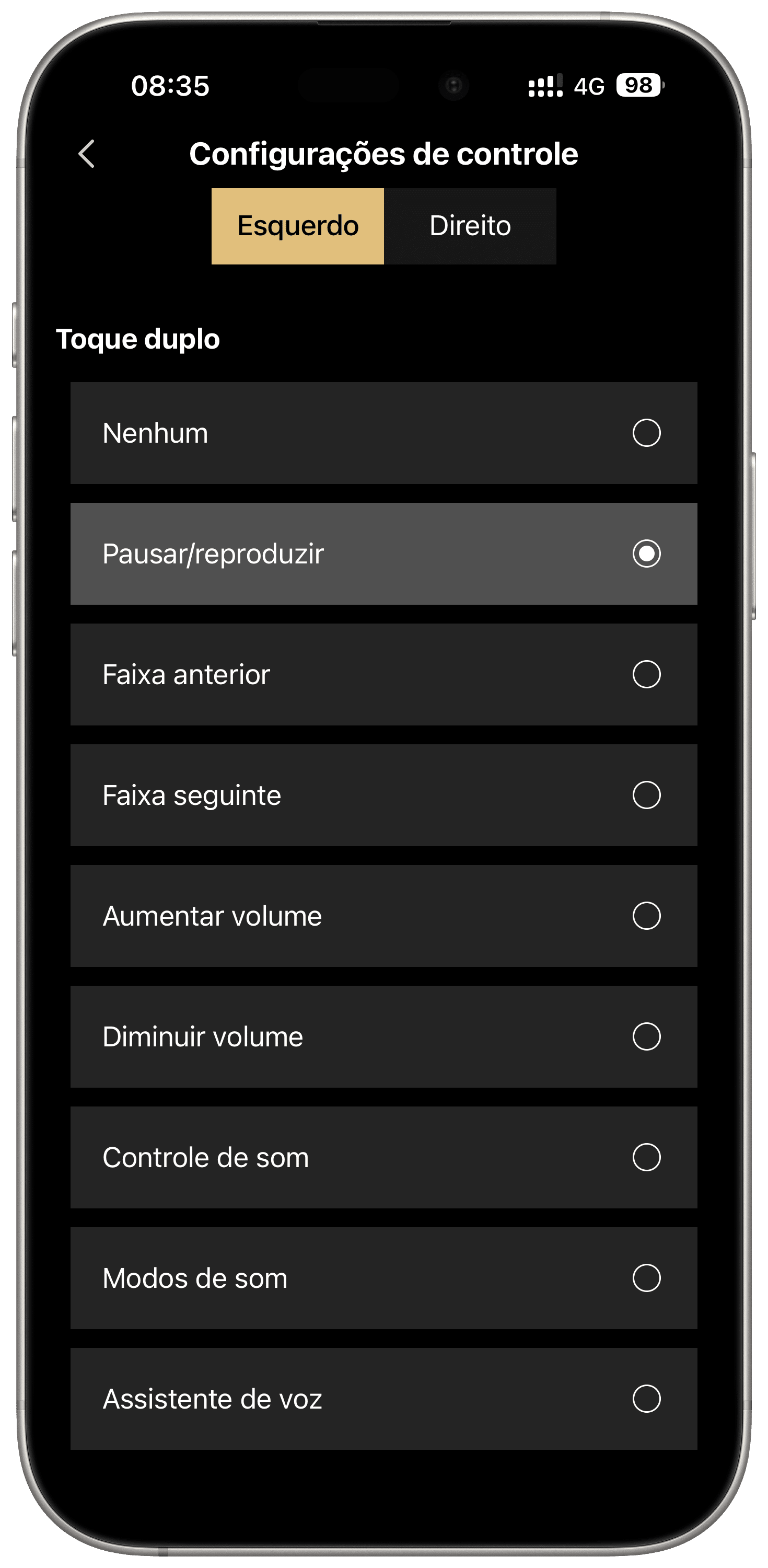
Task: Select the Nenhum radio button
Action: [647, 433]
